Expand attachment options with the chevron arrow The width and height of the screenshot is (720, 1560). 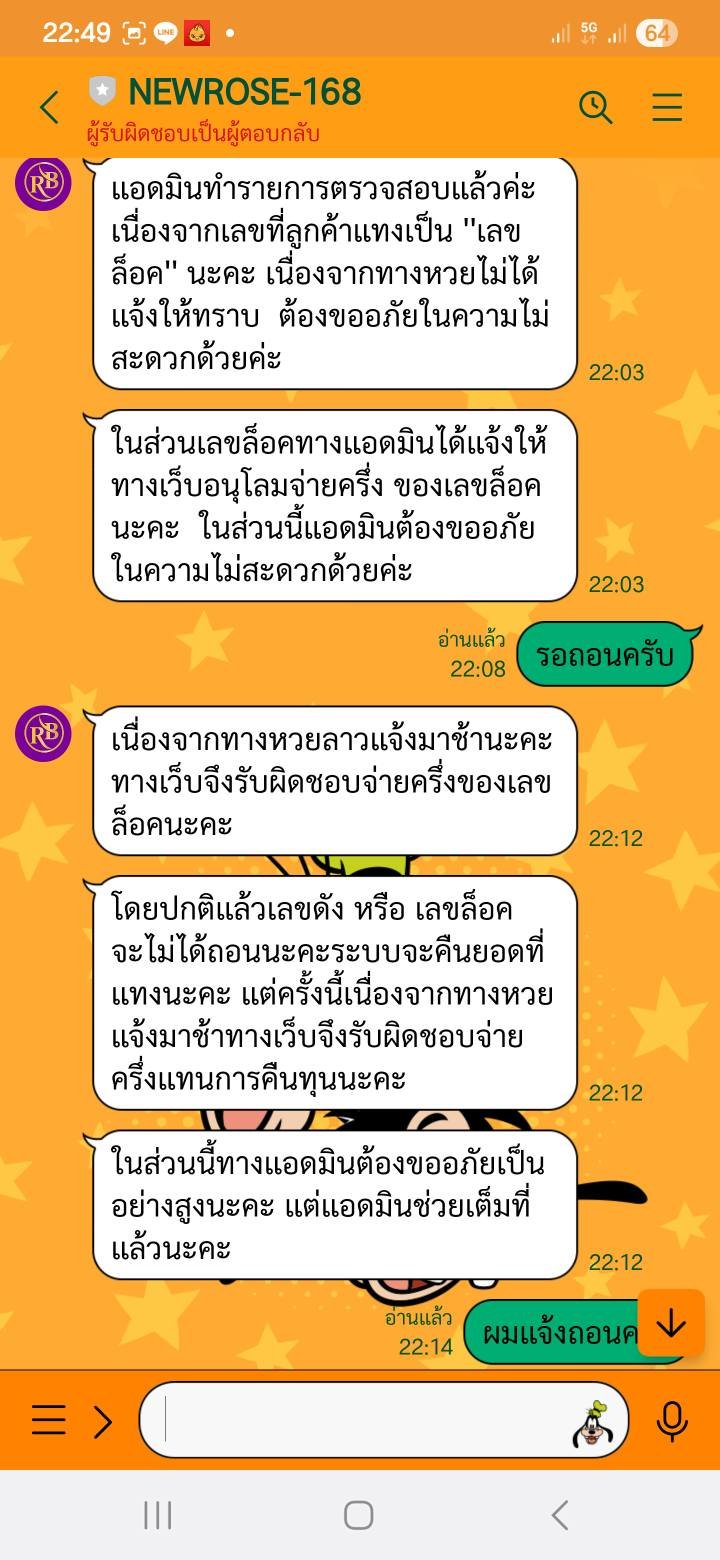[x=103, y=1421]
